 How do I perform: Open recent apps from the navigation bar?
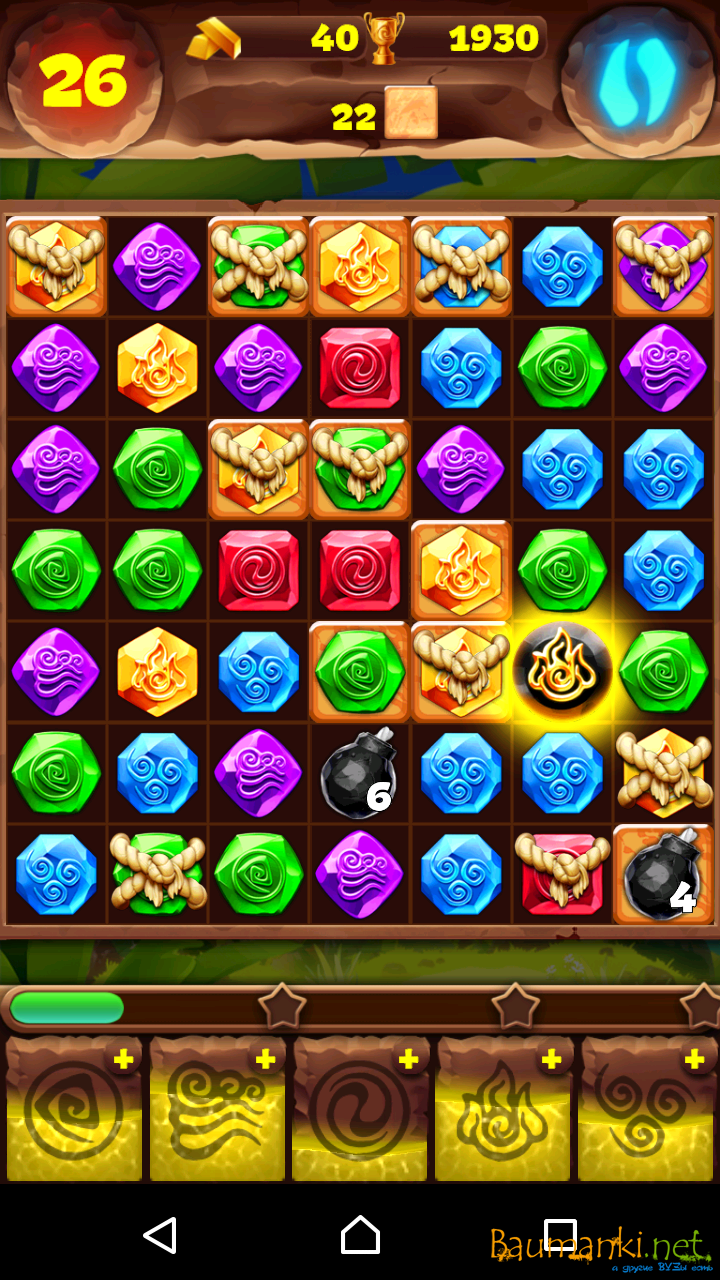560,1236
